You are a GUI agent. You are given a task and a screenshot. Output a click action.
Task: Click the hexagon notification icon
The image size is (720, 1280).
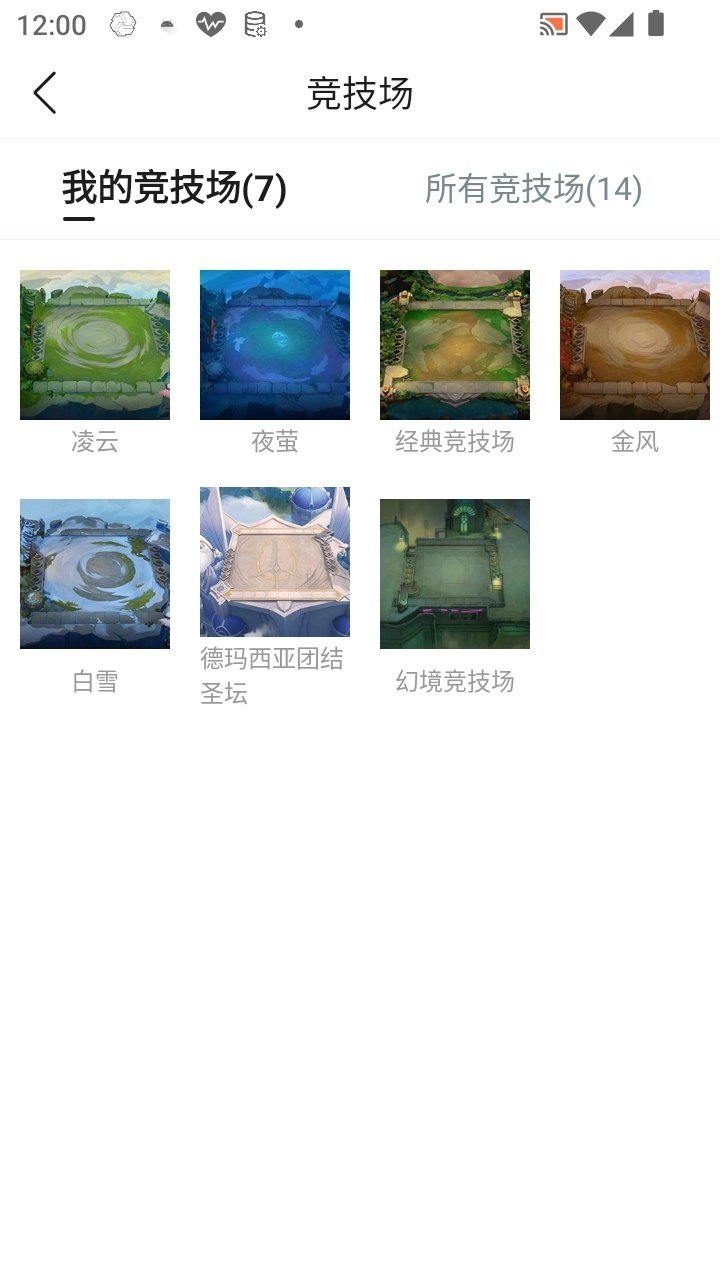[x=123, y=25]
